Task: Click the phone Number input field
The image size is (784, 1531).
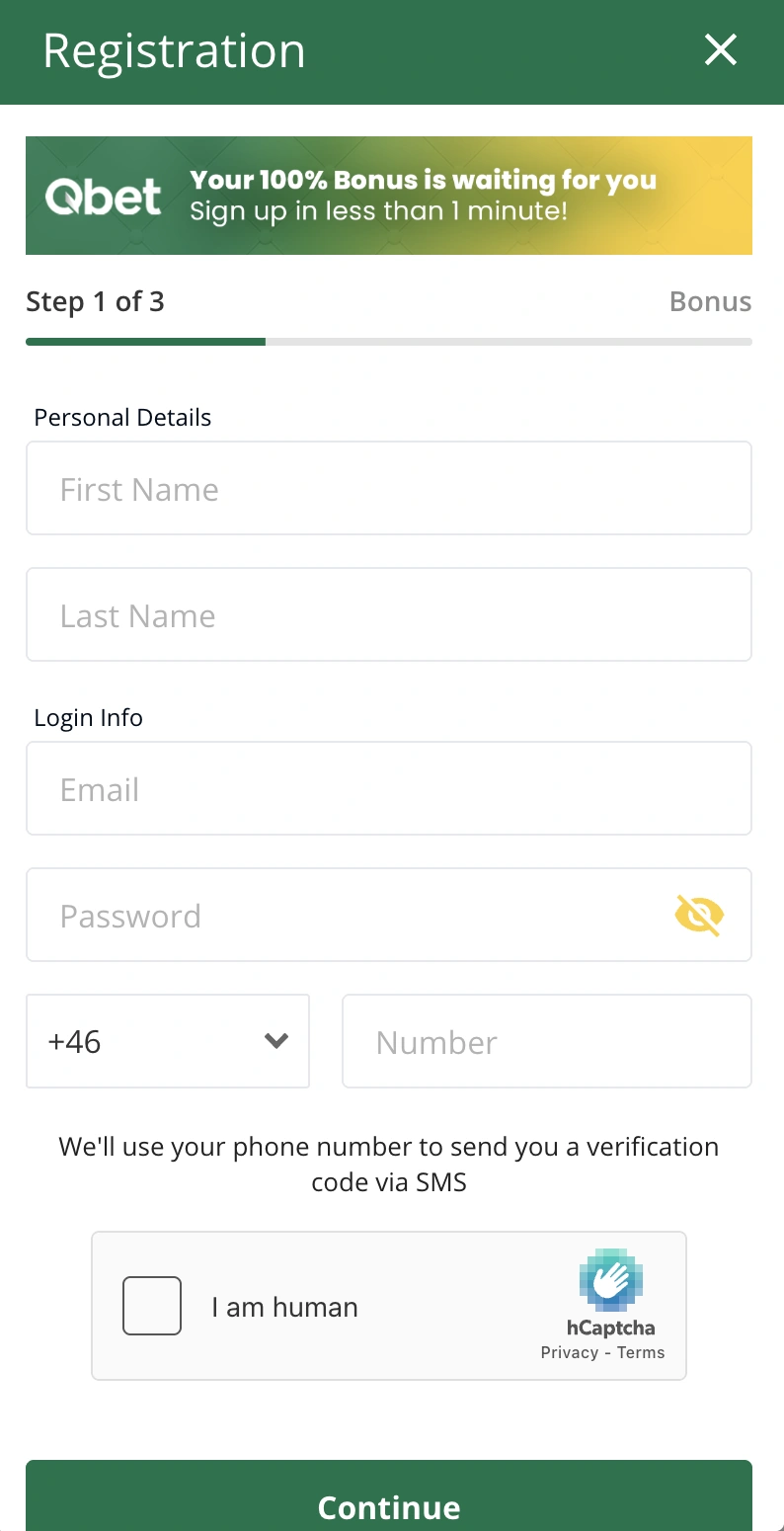Action: pyautogui.click(x=546, y=1041)
